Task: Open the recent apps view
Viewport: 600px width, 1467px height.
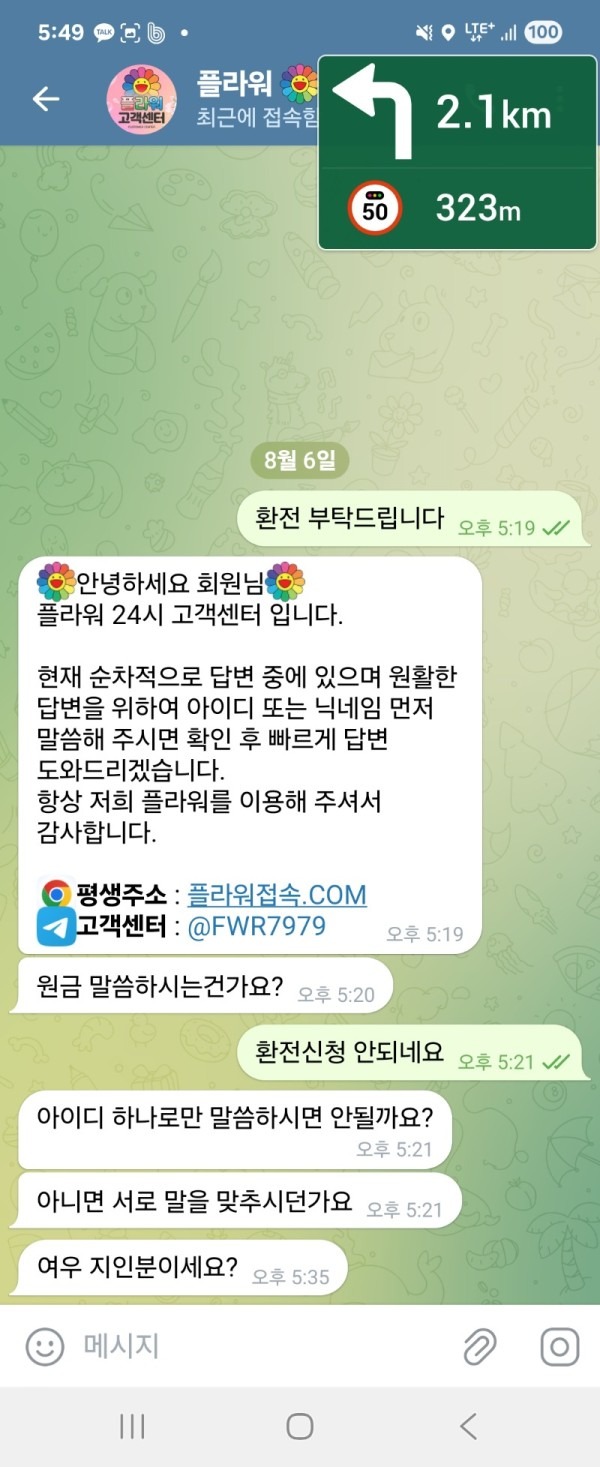Action: (132, 1426)
